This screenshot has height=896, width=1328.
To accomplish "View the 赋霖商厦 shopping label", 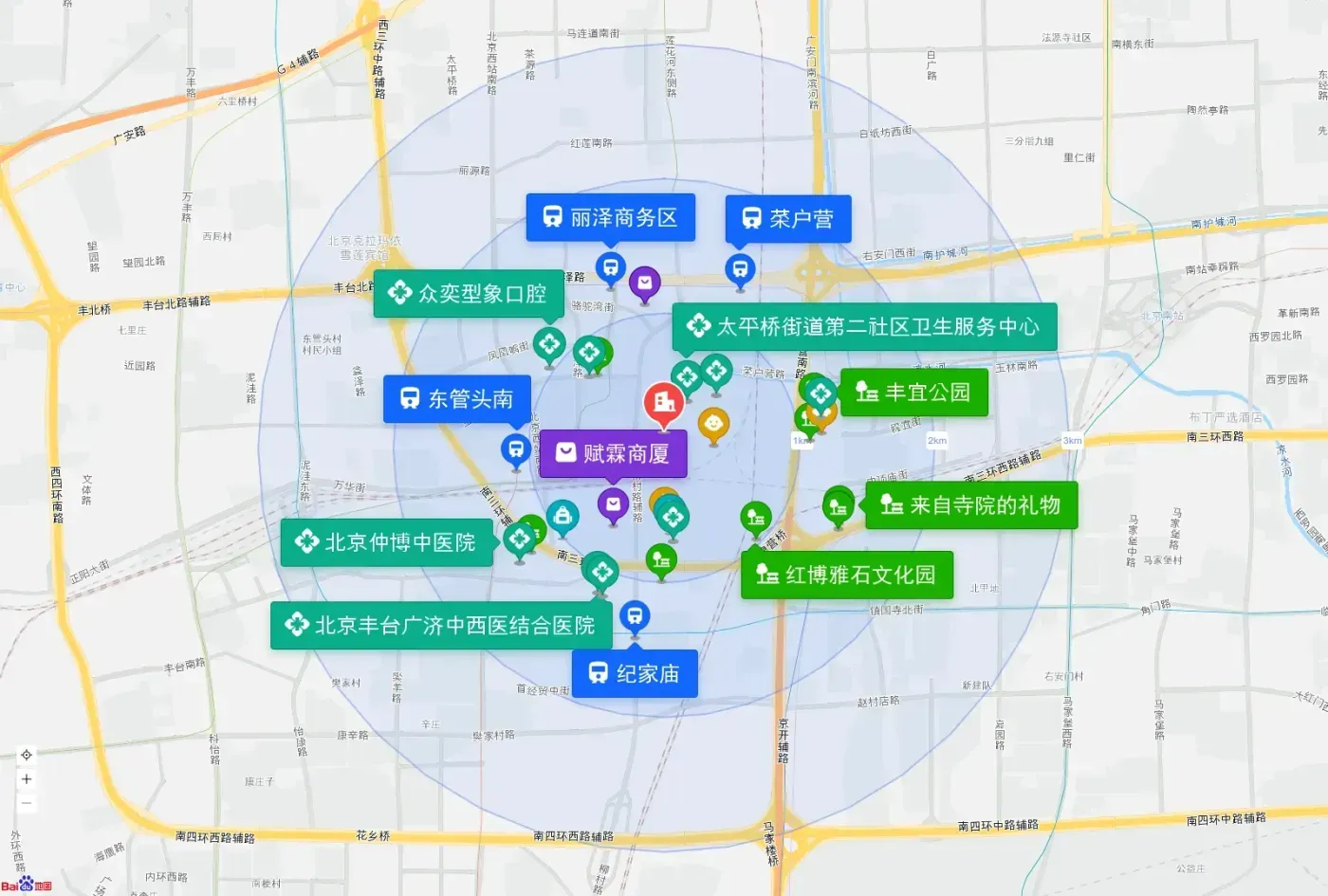I will coord(613,454).
